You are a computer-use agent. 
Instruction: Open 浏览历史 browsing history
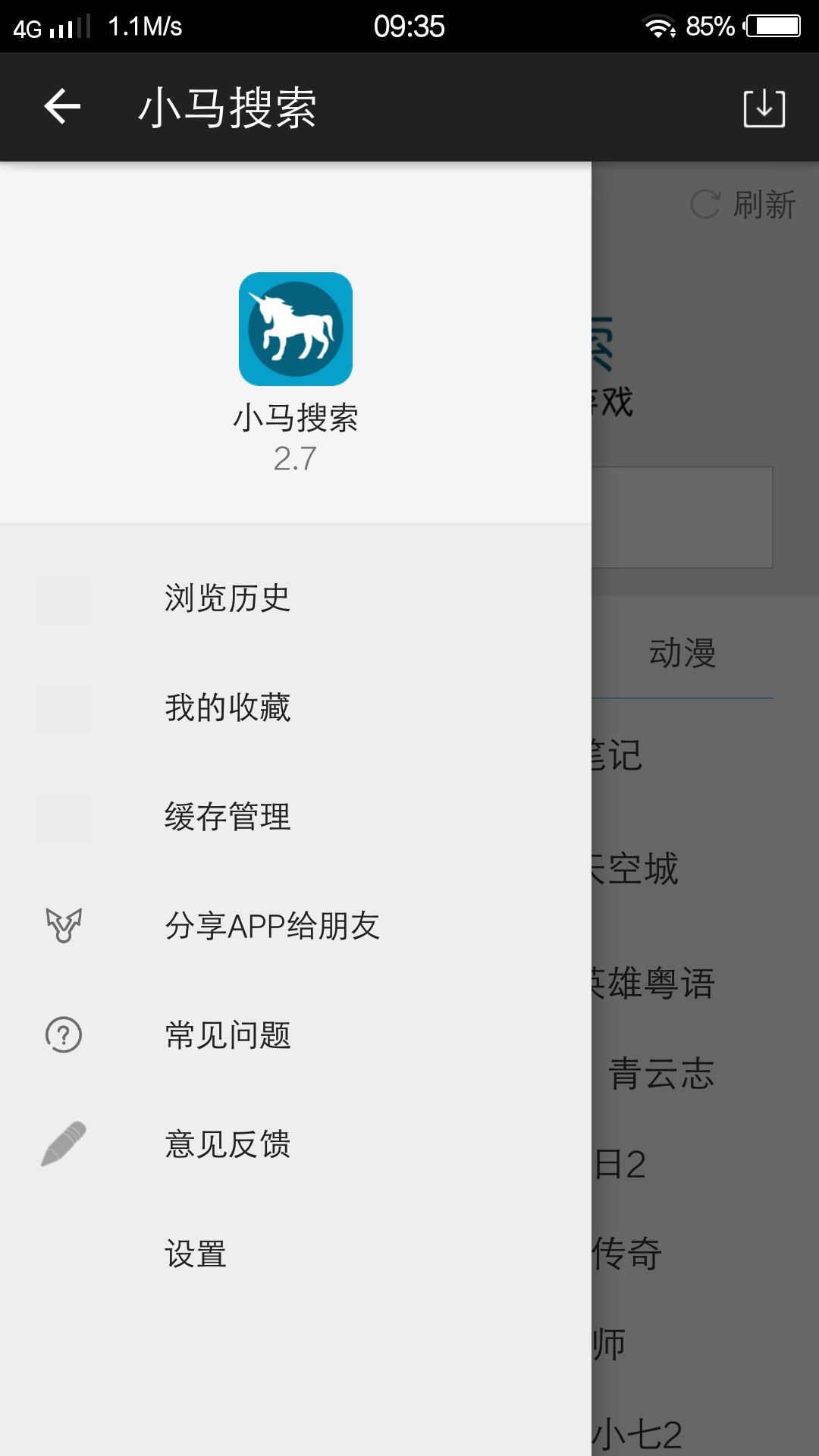(296, 598)
